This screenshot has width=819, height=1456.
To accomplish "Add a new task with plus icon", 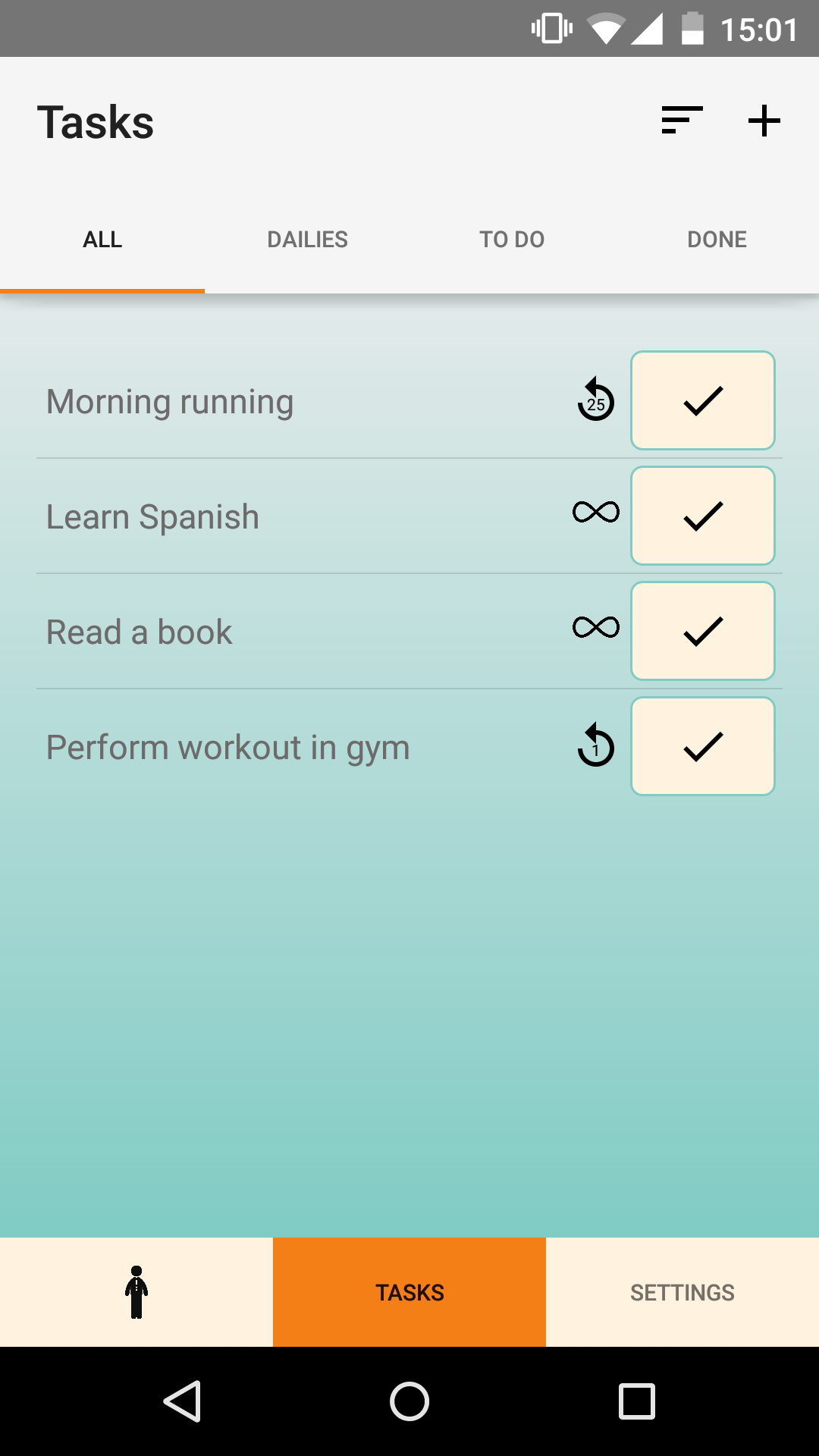I will (x=764, y=121).
